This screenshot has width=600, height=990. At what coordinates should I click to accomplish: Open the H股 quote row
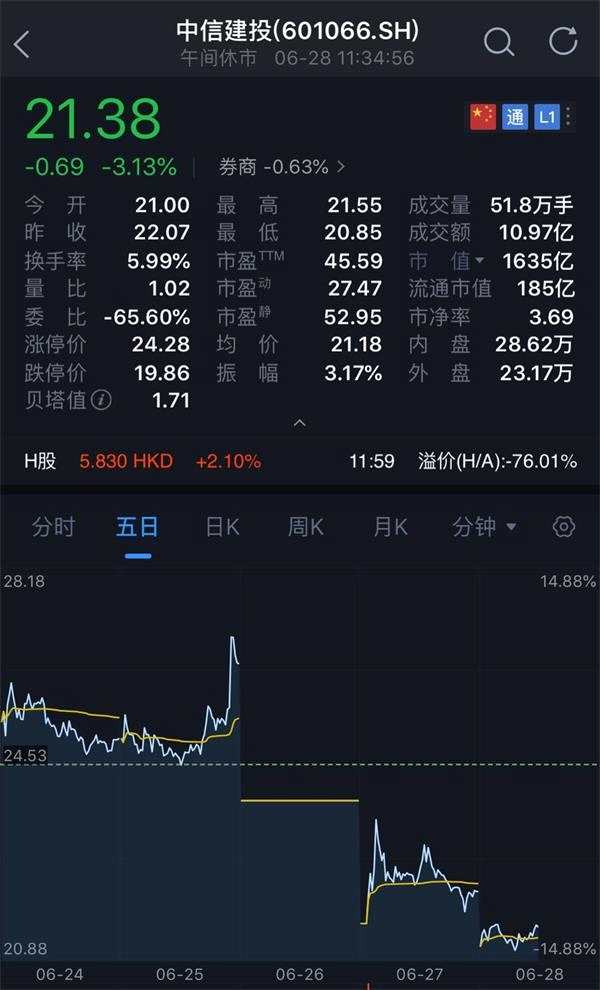[x=300, y=461]
